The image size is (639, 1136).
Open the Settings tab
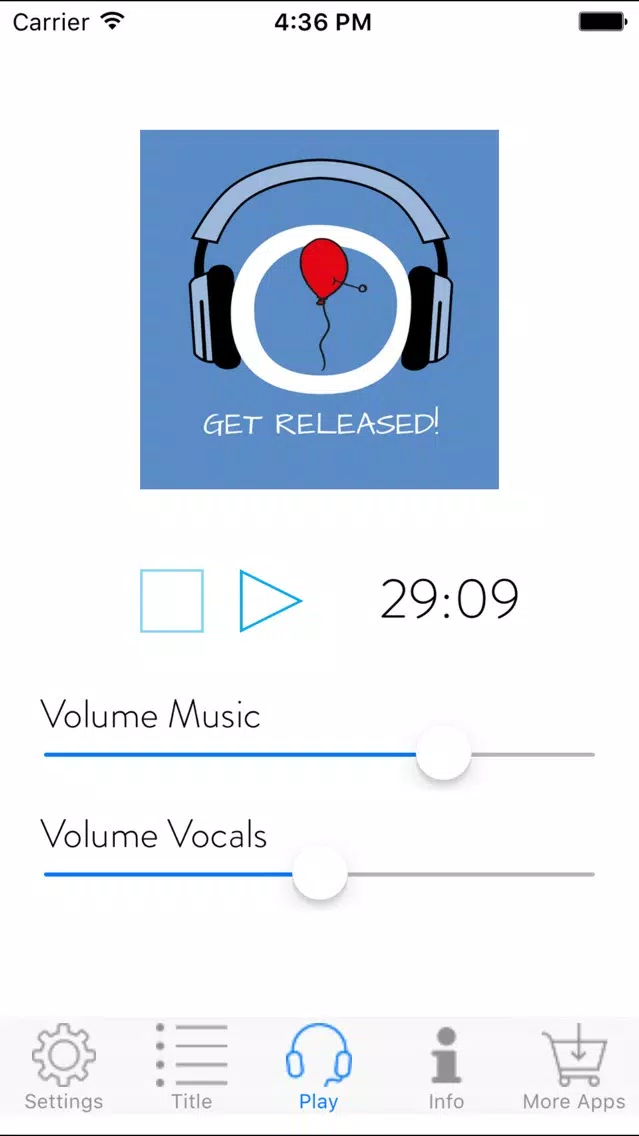[64, 1066]
